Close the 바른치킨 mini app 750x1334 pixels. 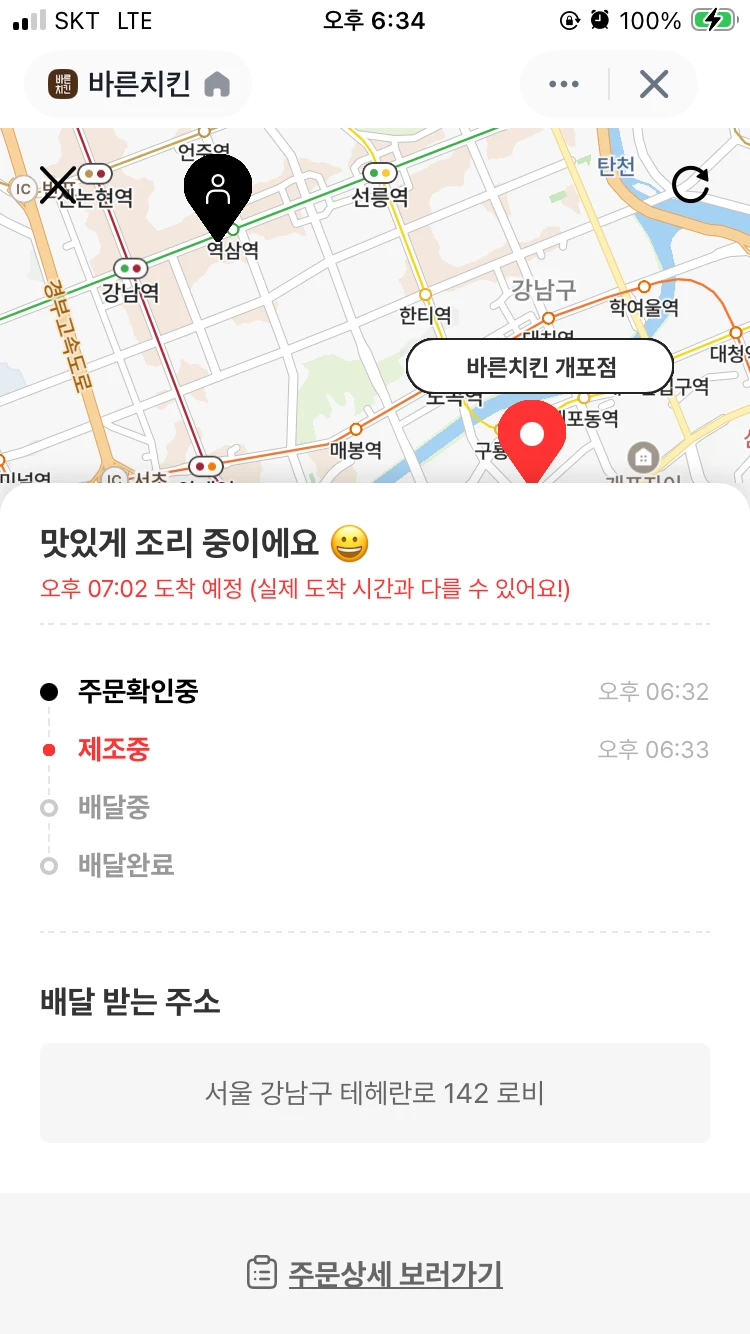654,85
